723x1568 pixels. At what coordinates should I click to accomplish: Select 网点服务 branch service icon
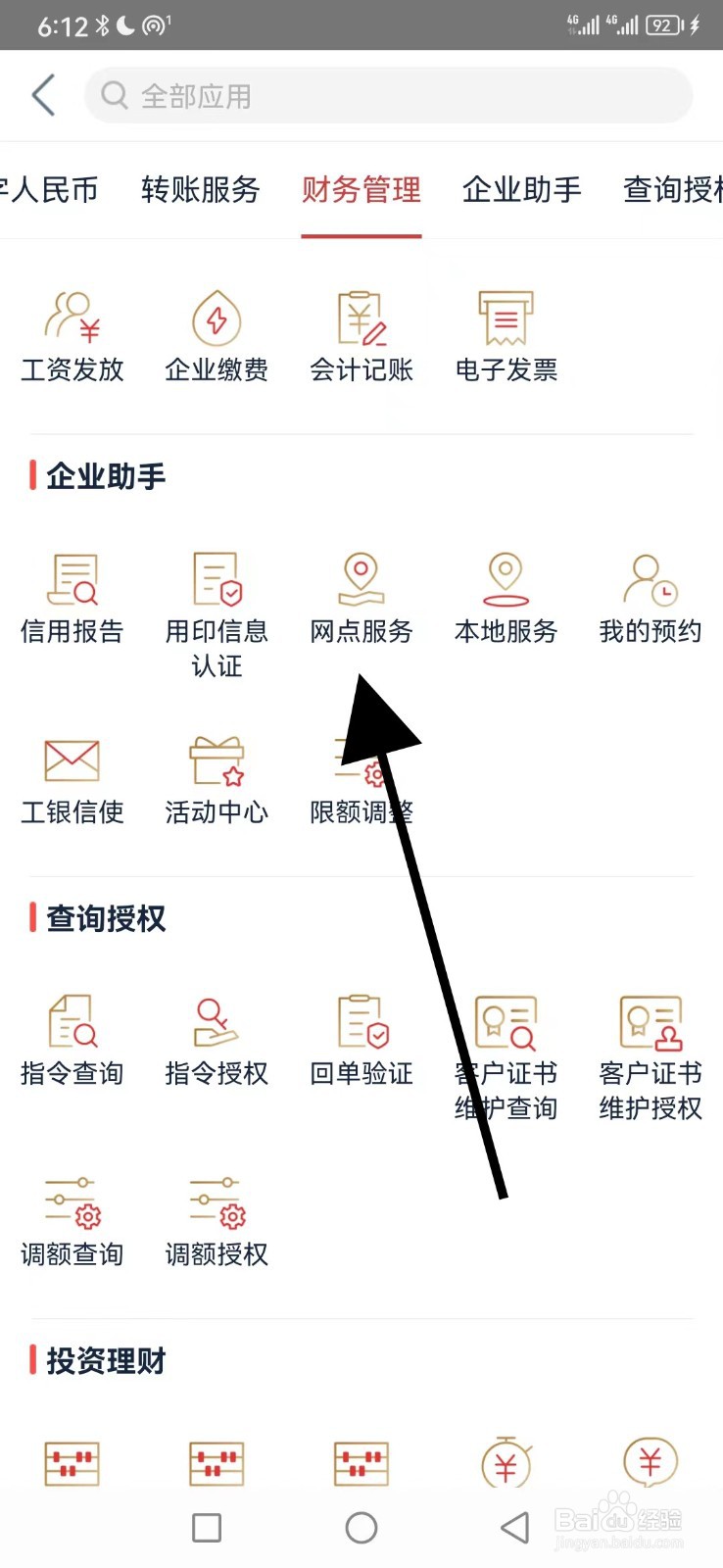(361, 593)
